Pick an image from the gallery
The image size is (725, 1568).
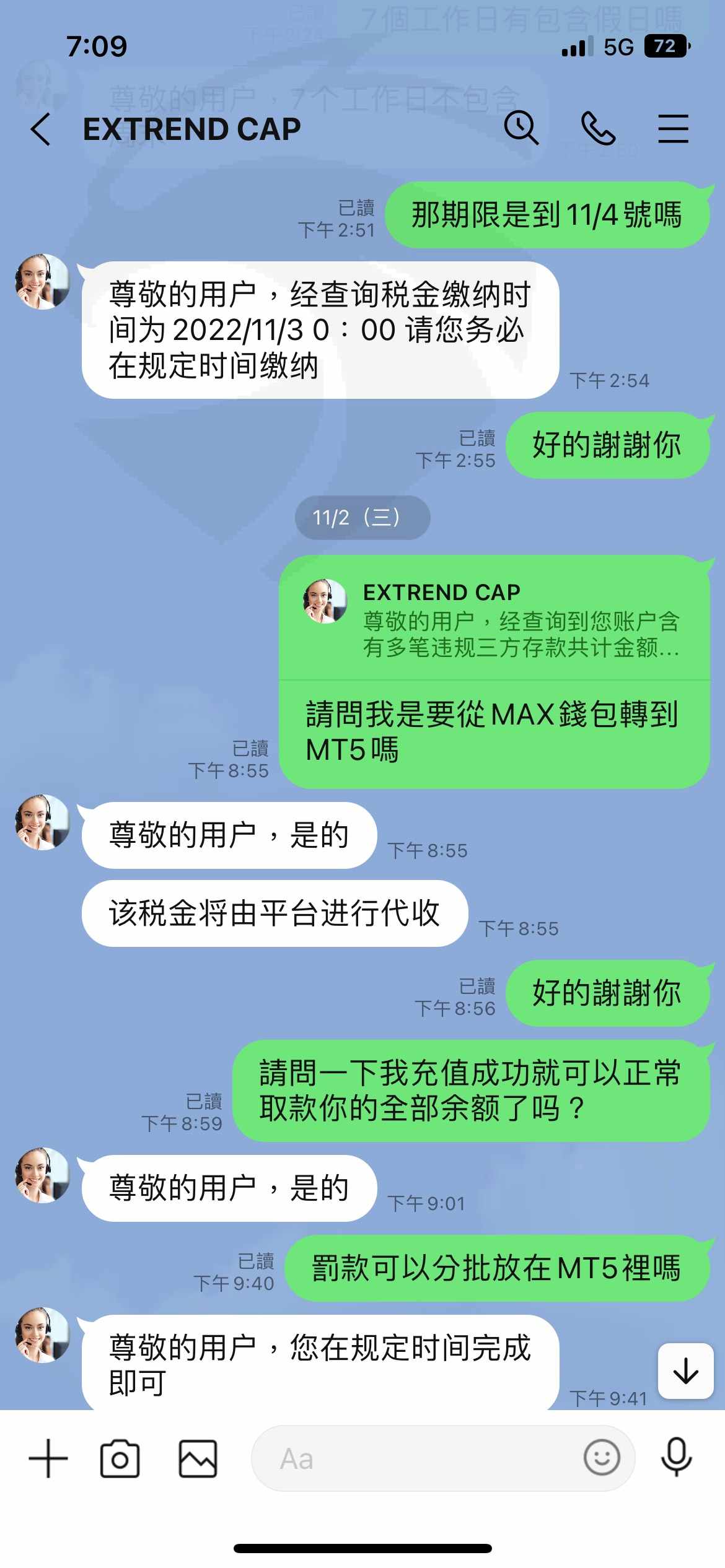point(198,1458)
